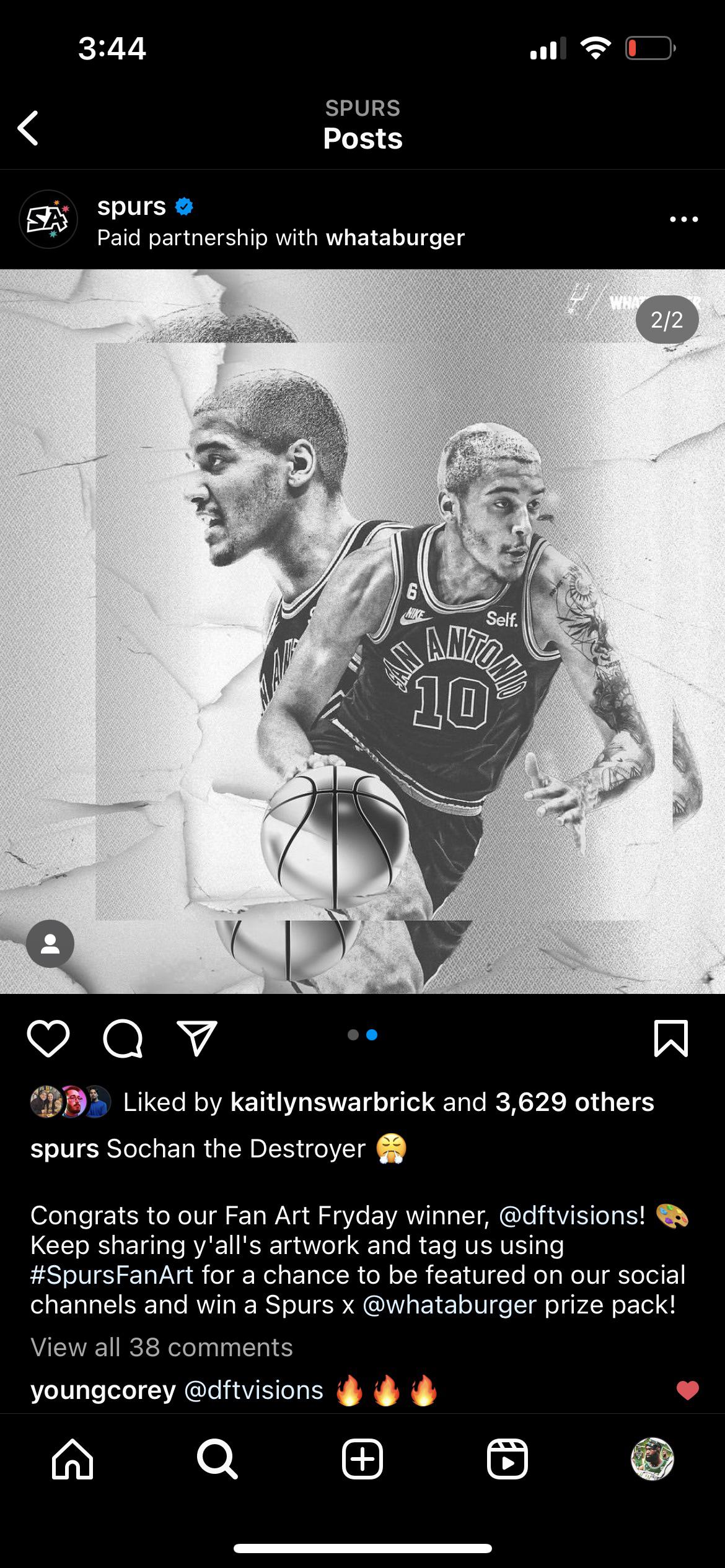The image size is (725, 1568).
Task: Switch to the Reels tab
Action: (x=507, y=1459)
